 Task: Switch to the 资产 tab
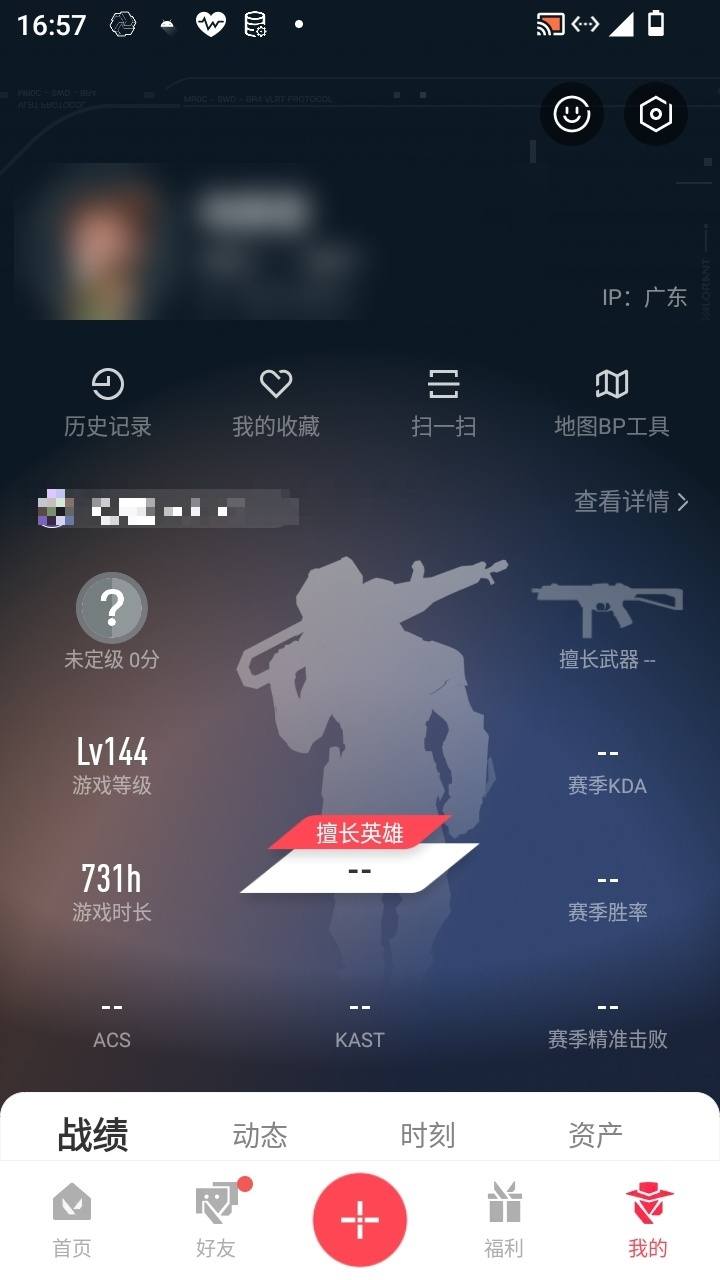(596, 1135)
